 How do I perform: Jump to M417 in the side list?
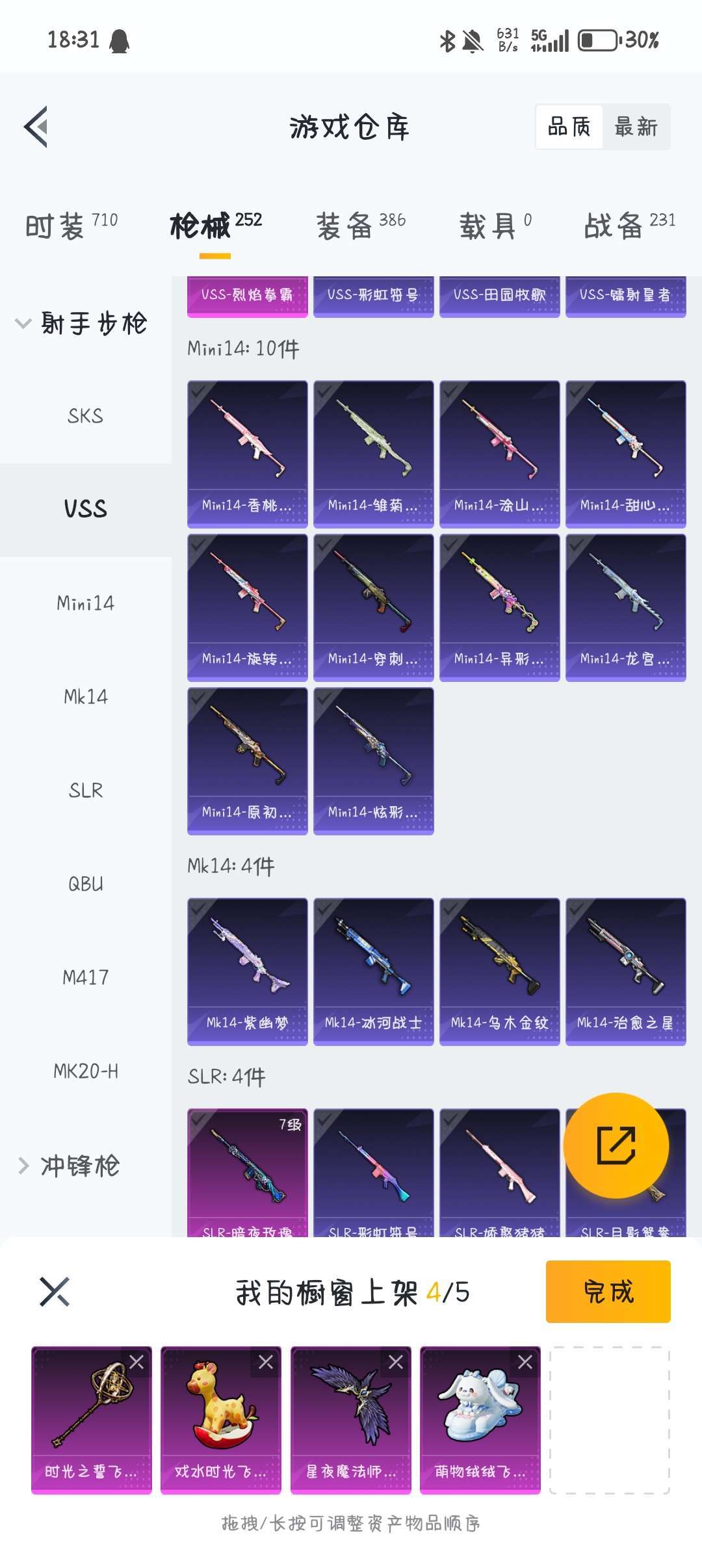coord(85,978)
